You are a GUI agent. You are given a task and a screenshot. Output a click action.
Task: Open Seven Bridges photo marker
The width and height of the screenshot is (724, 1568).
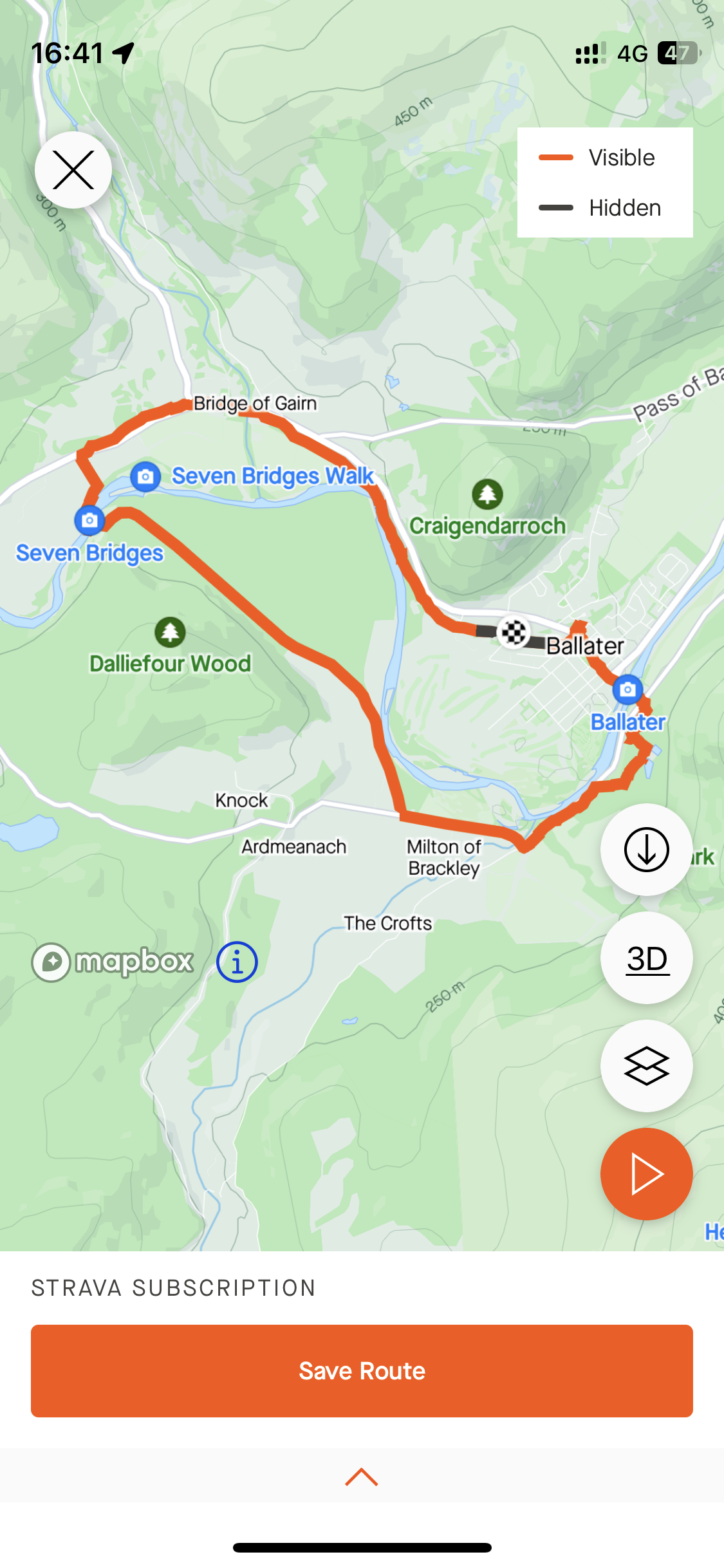point(89,520)
